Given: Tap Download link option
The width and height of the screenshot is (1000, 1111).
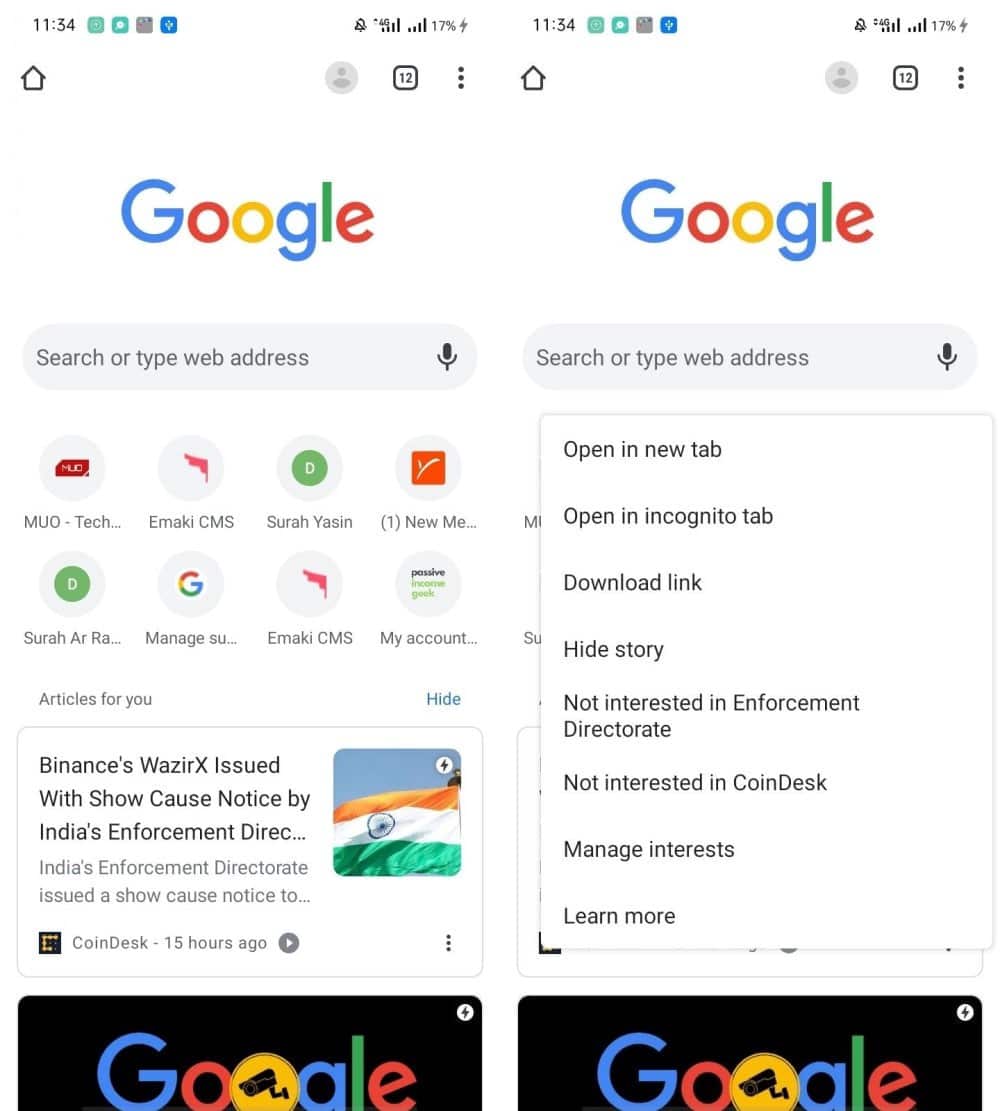Looking at the screenshot, I should point(632,583).
